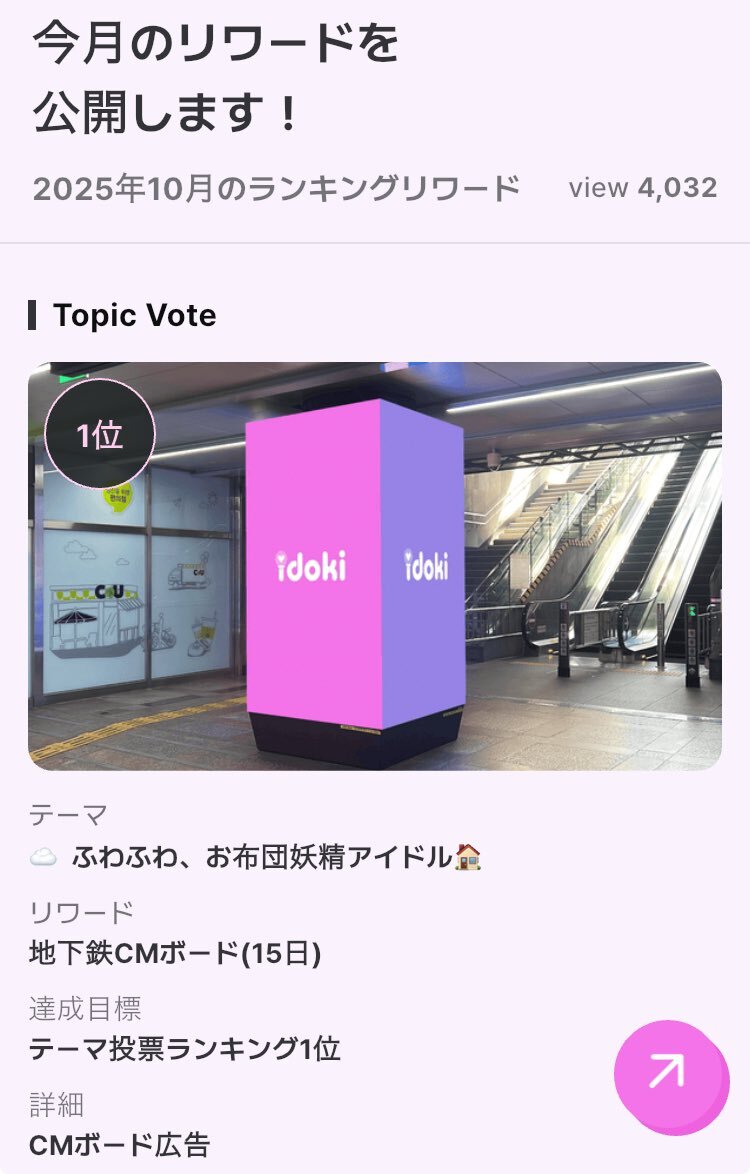Image resolution: width=750 pixels, height=1174 pixels.
Task: Open the 1位 subway CM board image
Action: (x=375, y=566)
